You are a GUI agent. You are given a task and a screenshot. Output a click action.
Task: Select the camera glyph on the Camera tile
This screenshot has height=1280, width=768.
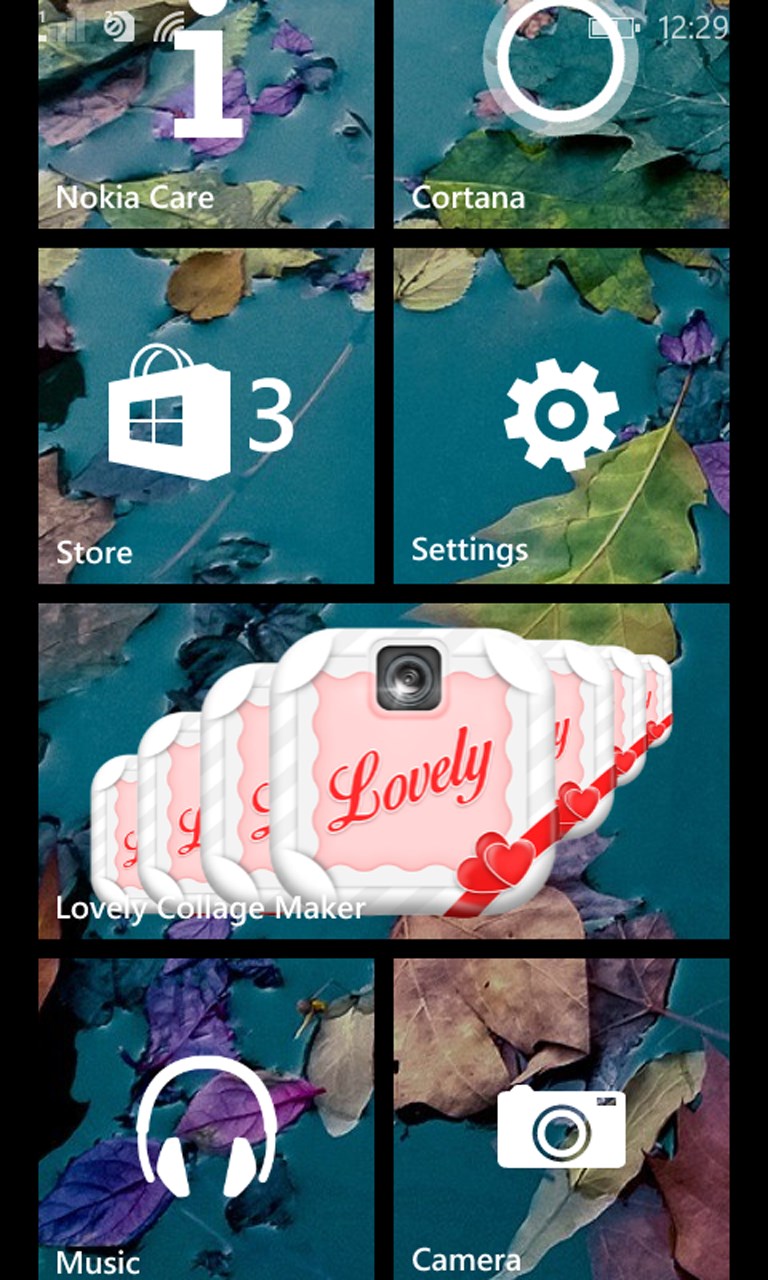pos(560,1130)
